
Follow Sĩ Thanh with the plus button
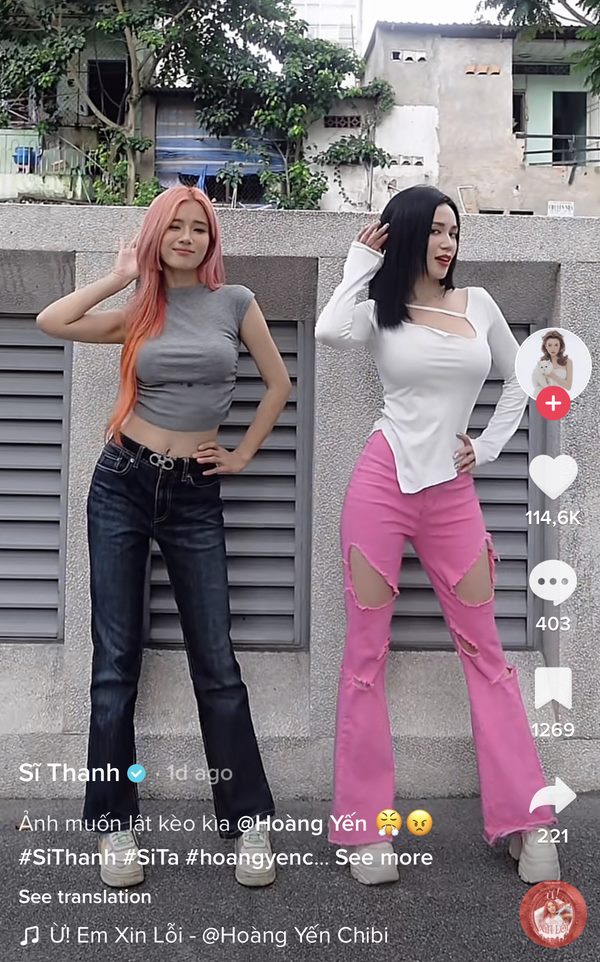tap(553, 403)
